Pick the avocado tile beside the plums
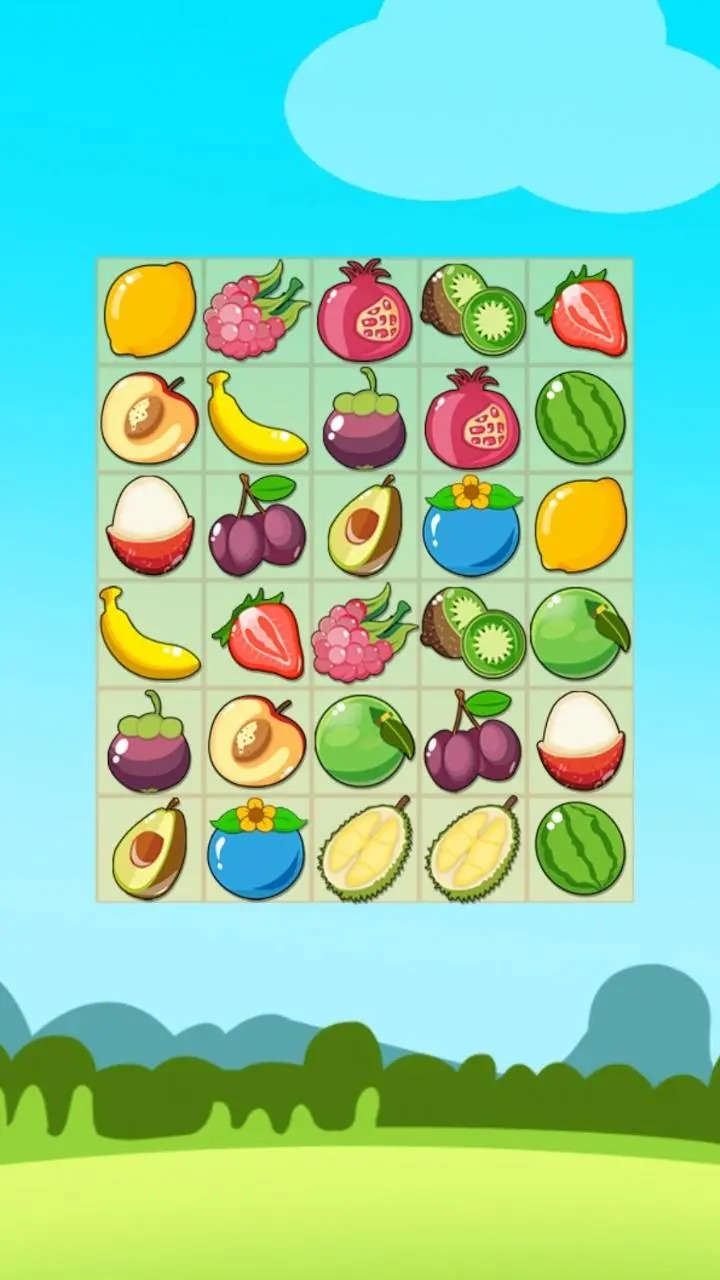 pos(365,524)
